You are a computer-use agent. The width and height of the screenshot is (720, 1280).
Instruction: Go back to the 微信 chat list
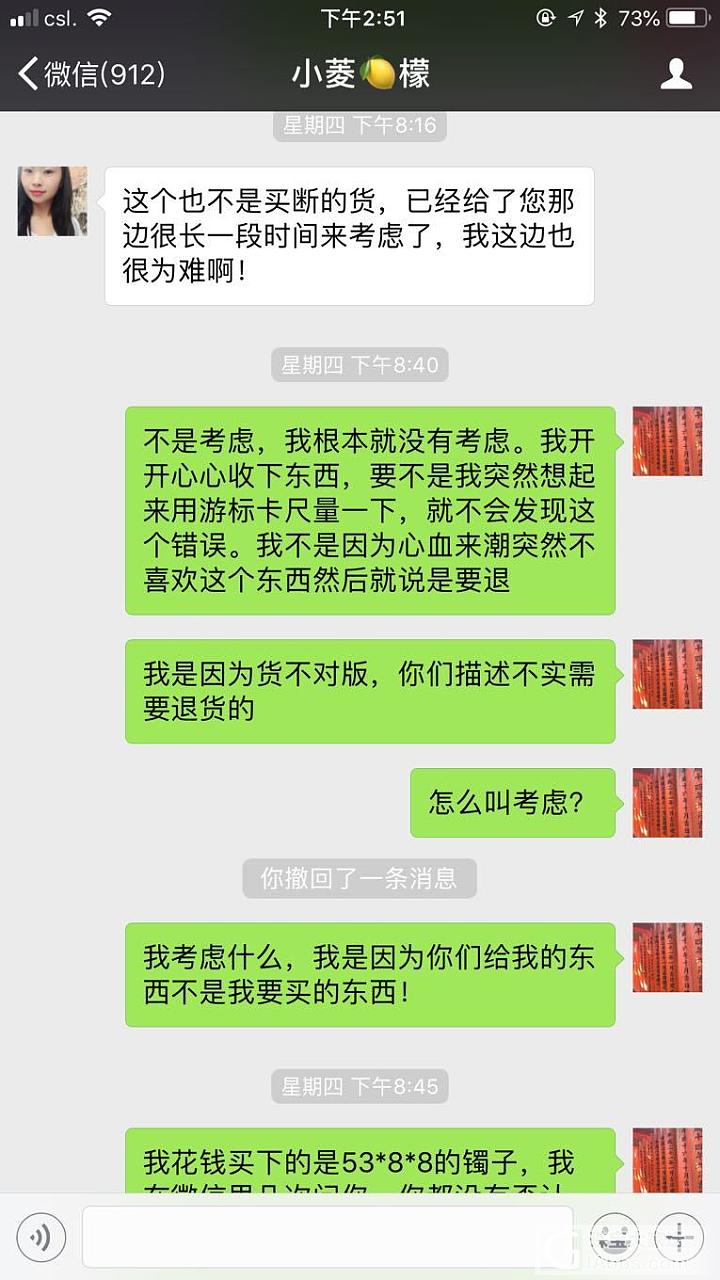[x=90, y=74]
